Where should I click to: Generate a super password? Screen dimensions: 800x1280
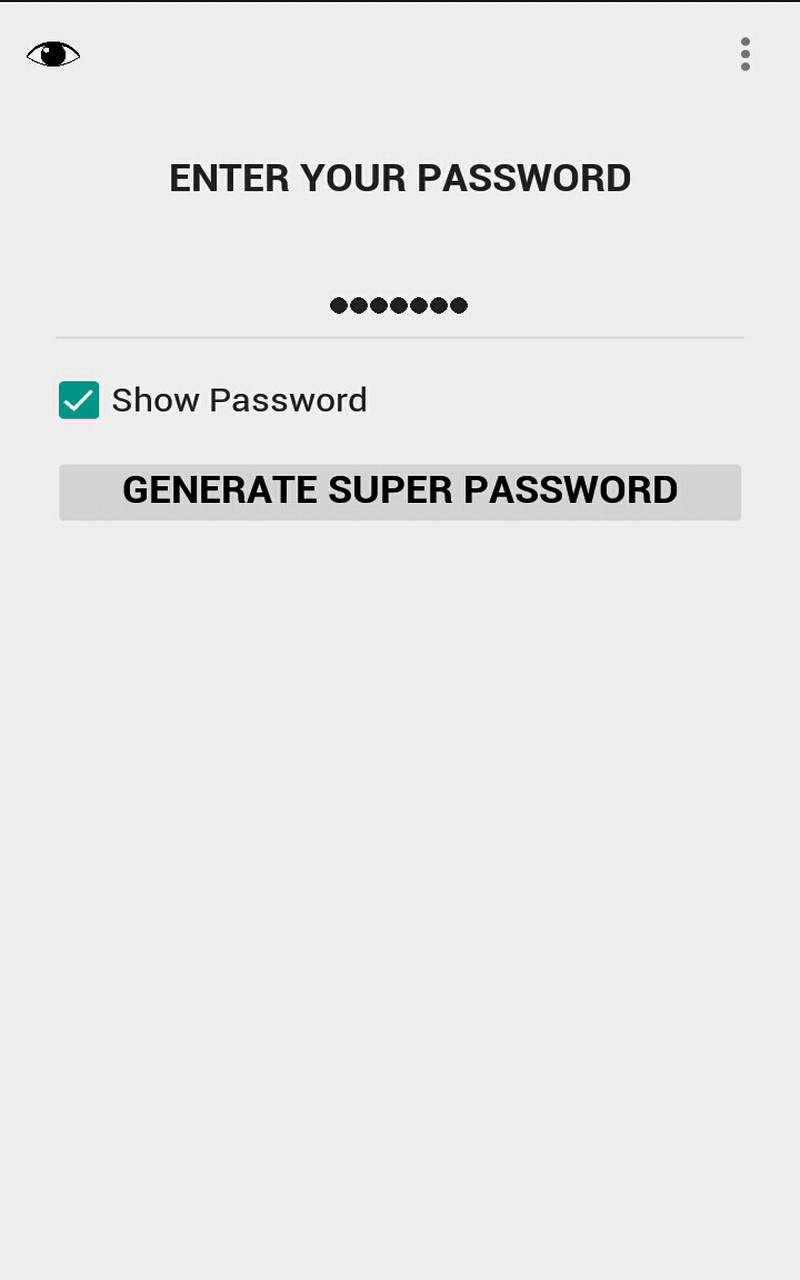(x=399, y=491)
